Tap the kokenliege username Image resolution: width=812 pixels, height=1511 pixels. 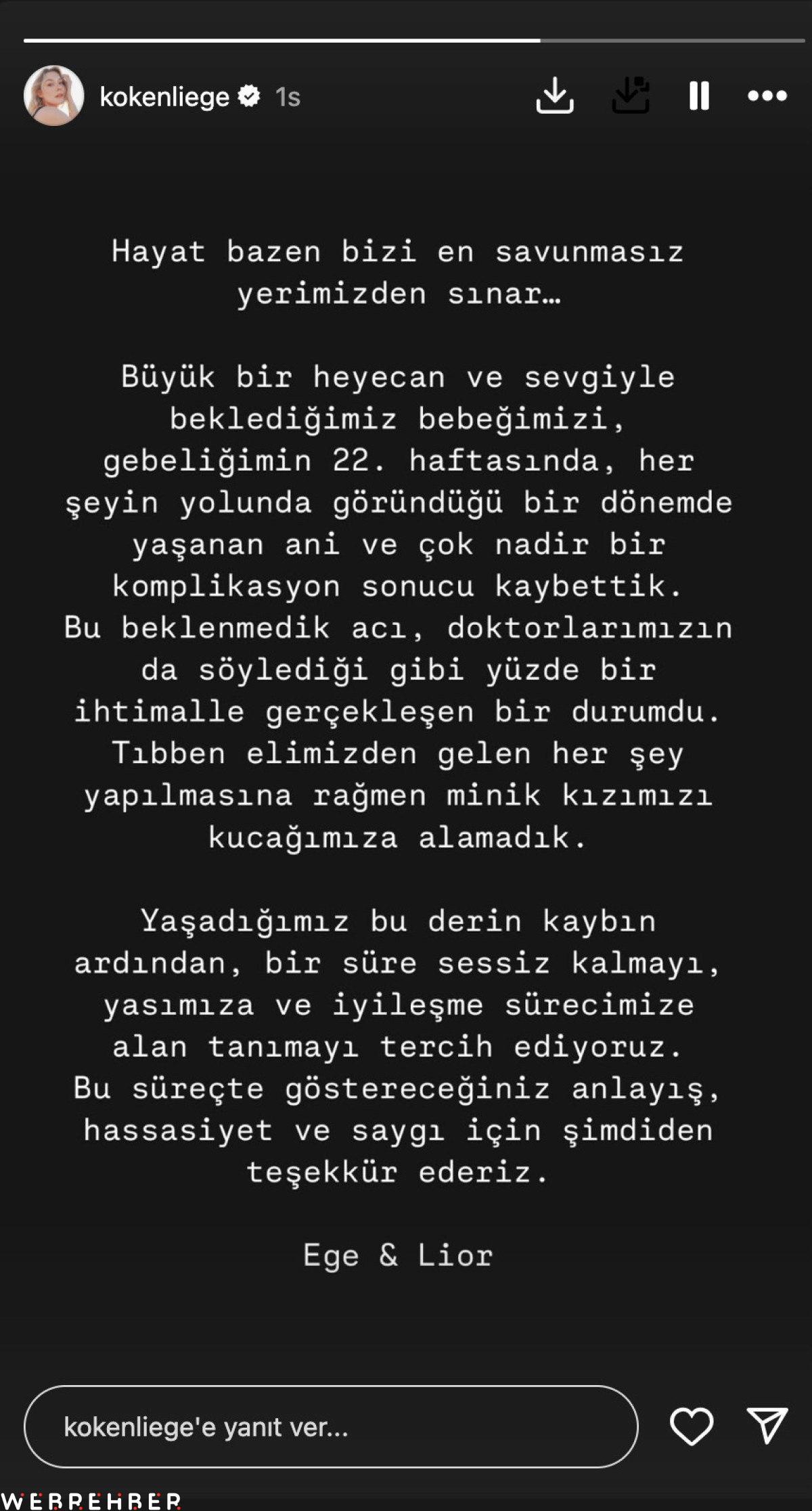point(164,97)
